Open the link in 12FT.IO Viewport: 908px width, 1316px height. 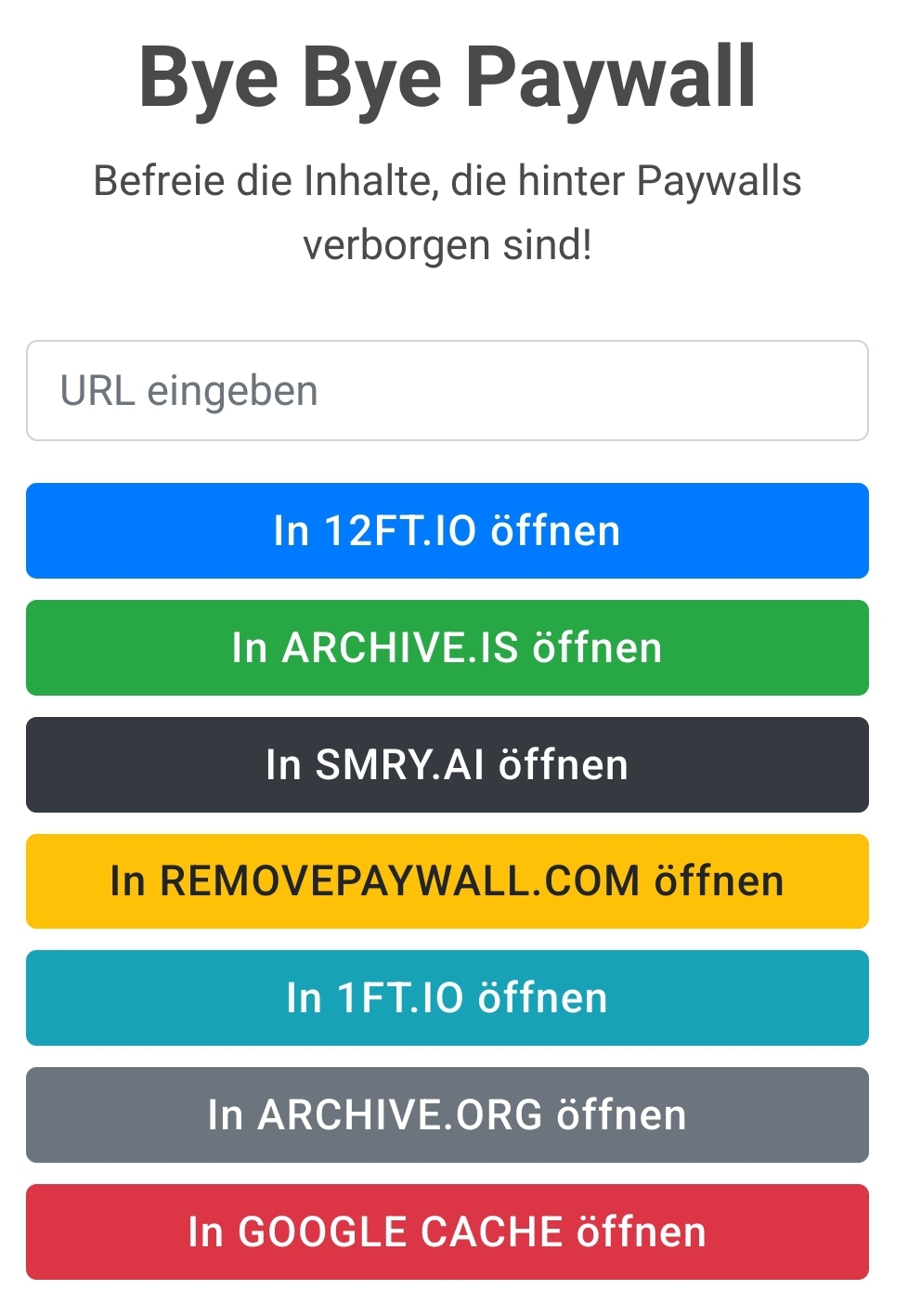pos(447,531)
